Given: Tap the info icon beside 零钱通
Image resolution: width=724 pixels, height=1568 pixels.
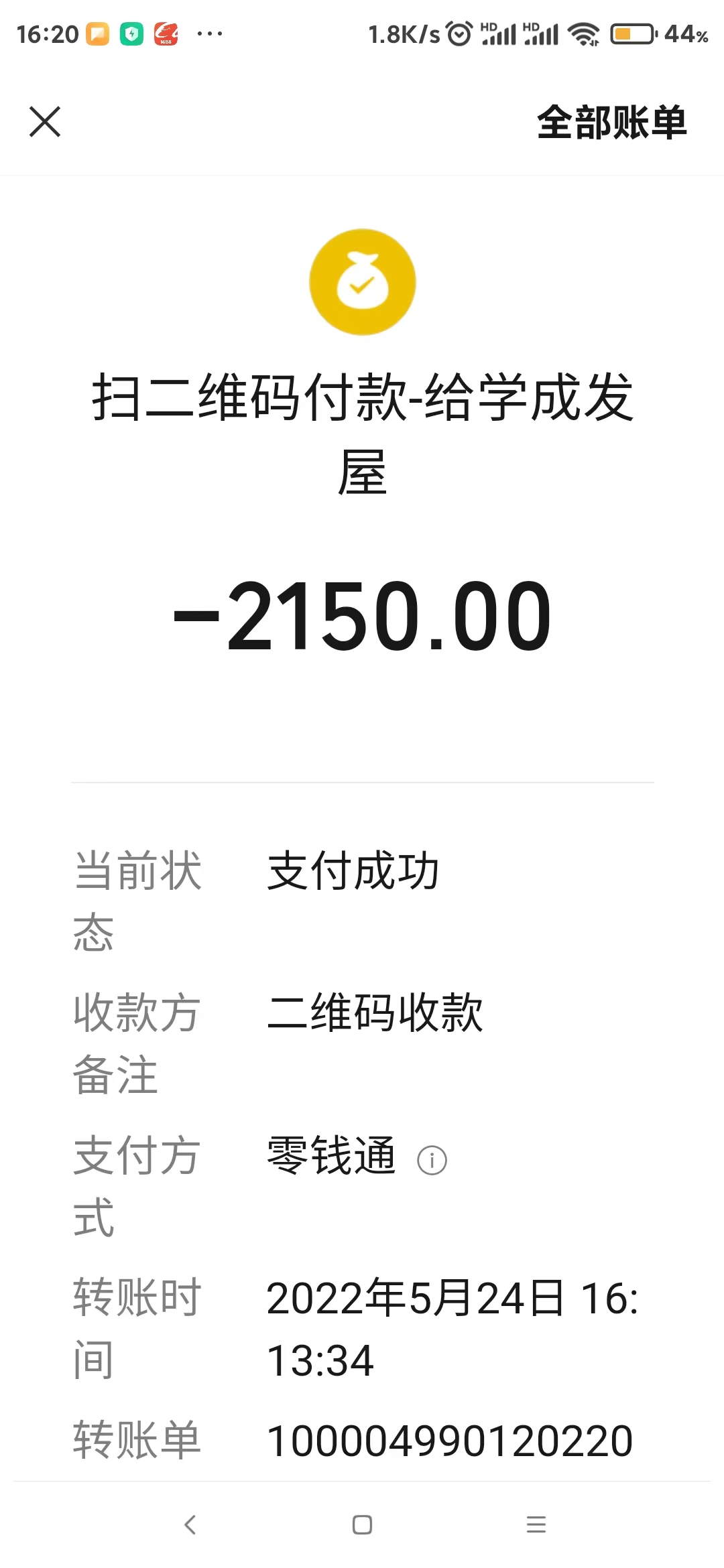Looking at the screenshot, I should pos(432,1160).
